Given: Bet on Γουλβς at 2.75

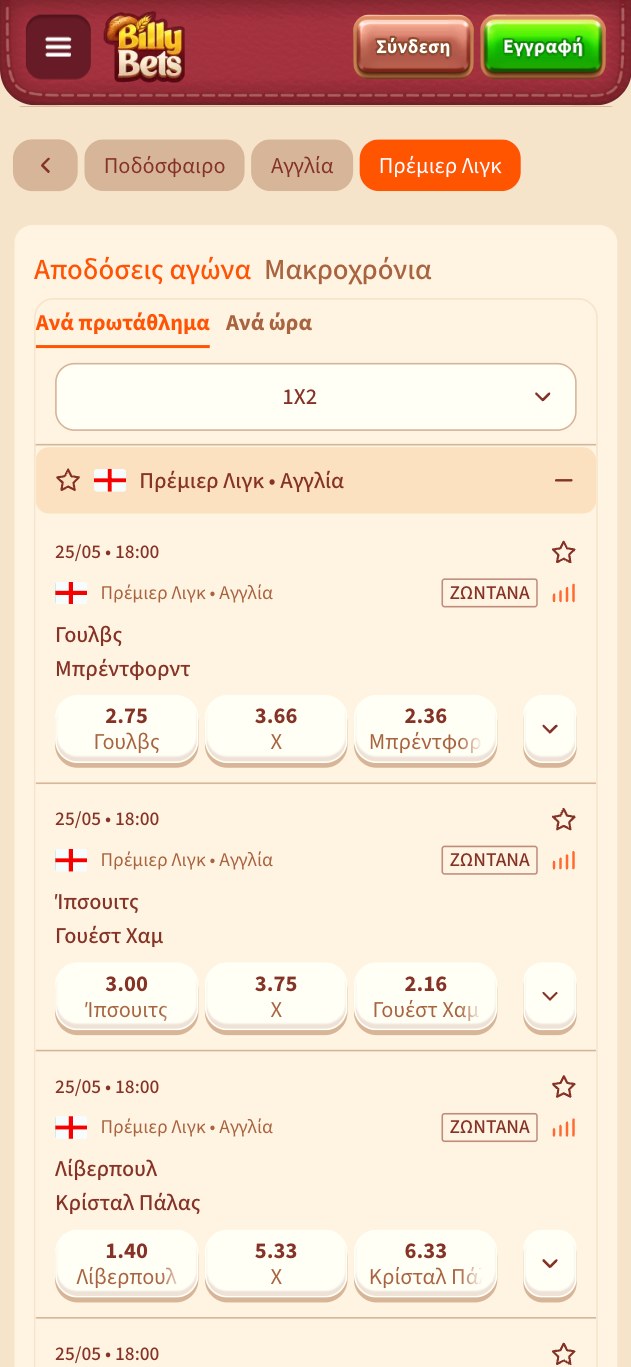Looking at the screenshot, I should (126, 729).
